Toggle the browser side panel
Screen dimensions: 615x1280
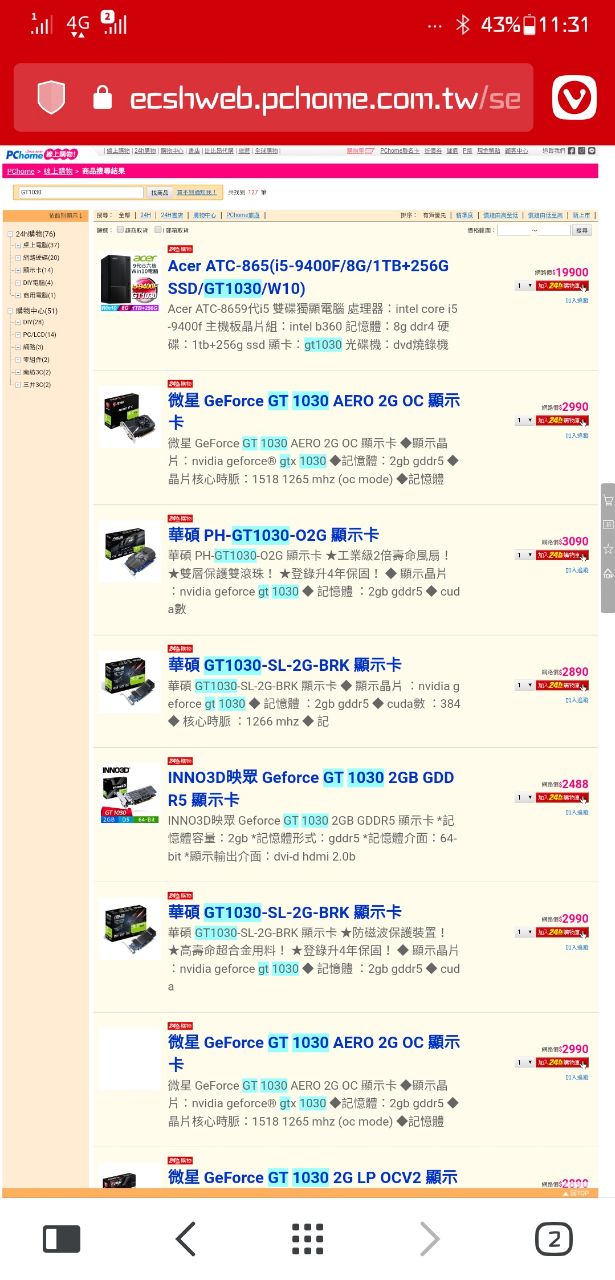(62, 1240)
